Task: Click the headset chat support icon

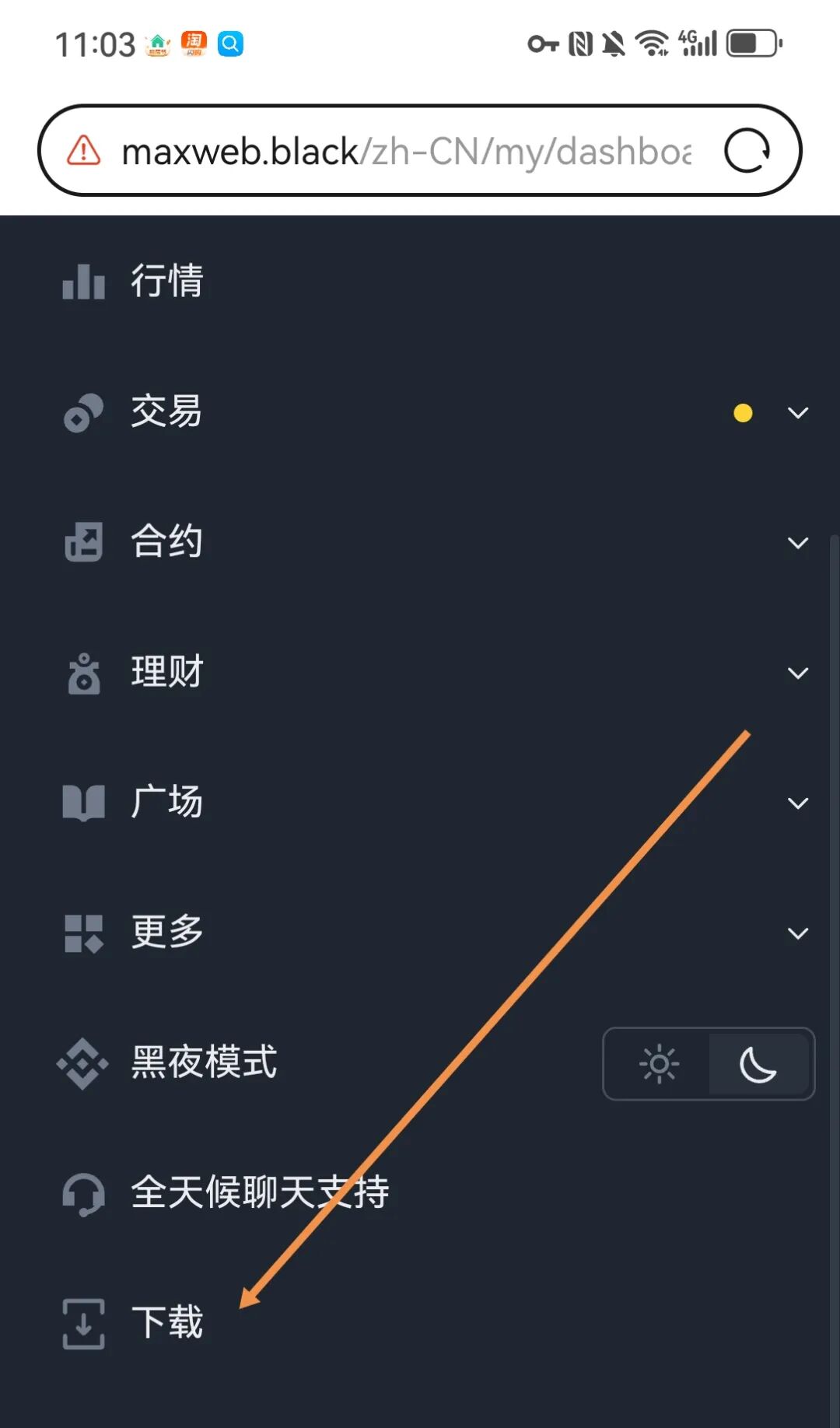Action: click(82, 1194)
